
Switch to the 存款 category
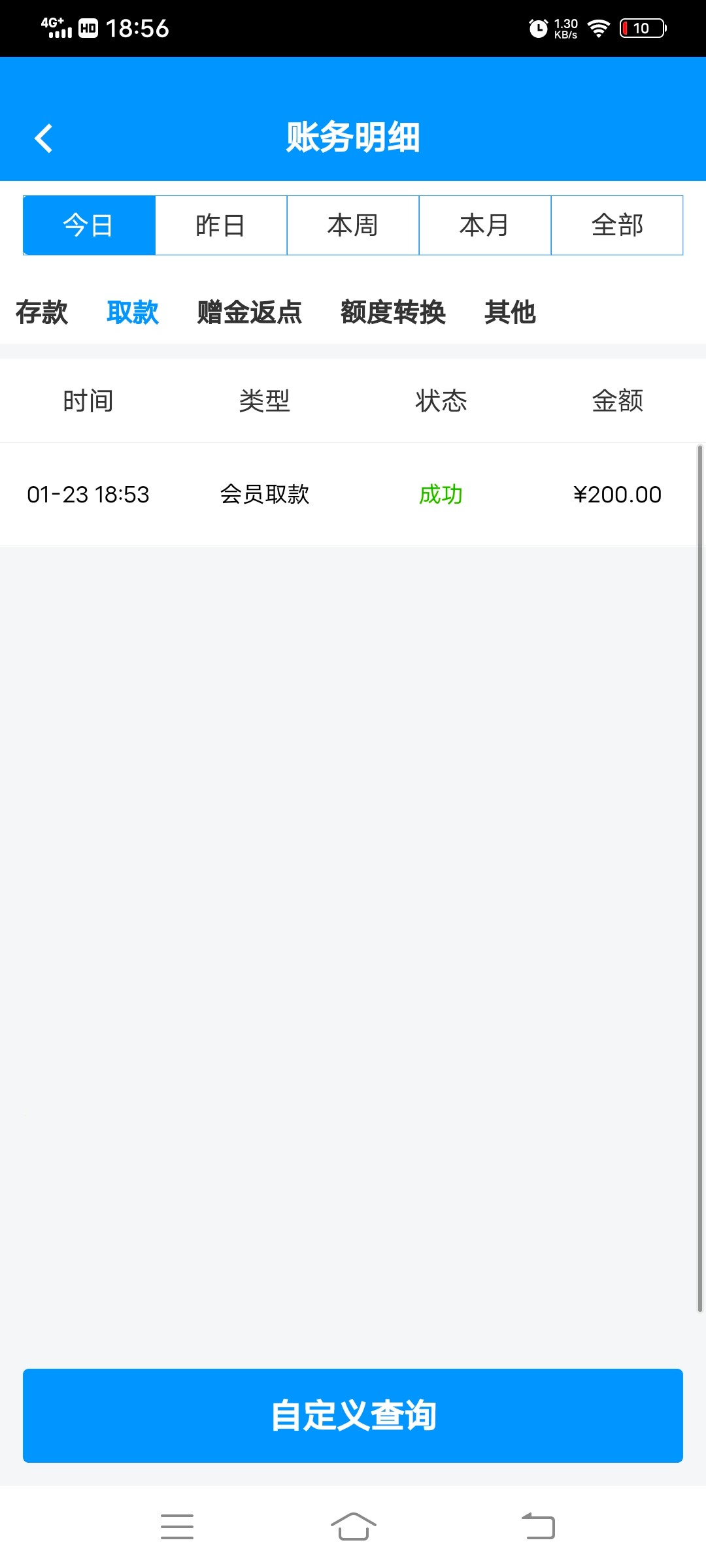coord(42,312)
